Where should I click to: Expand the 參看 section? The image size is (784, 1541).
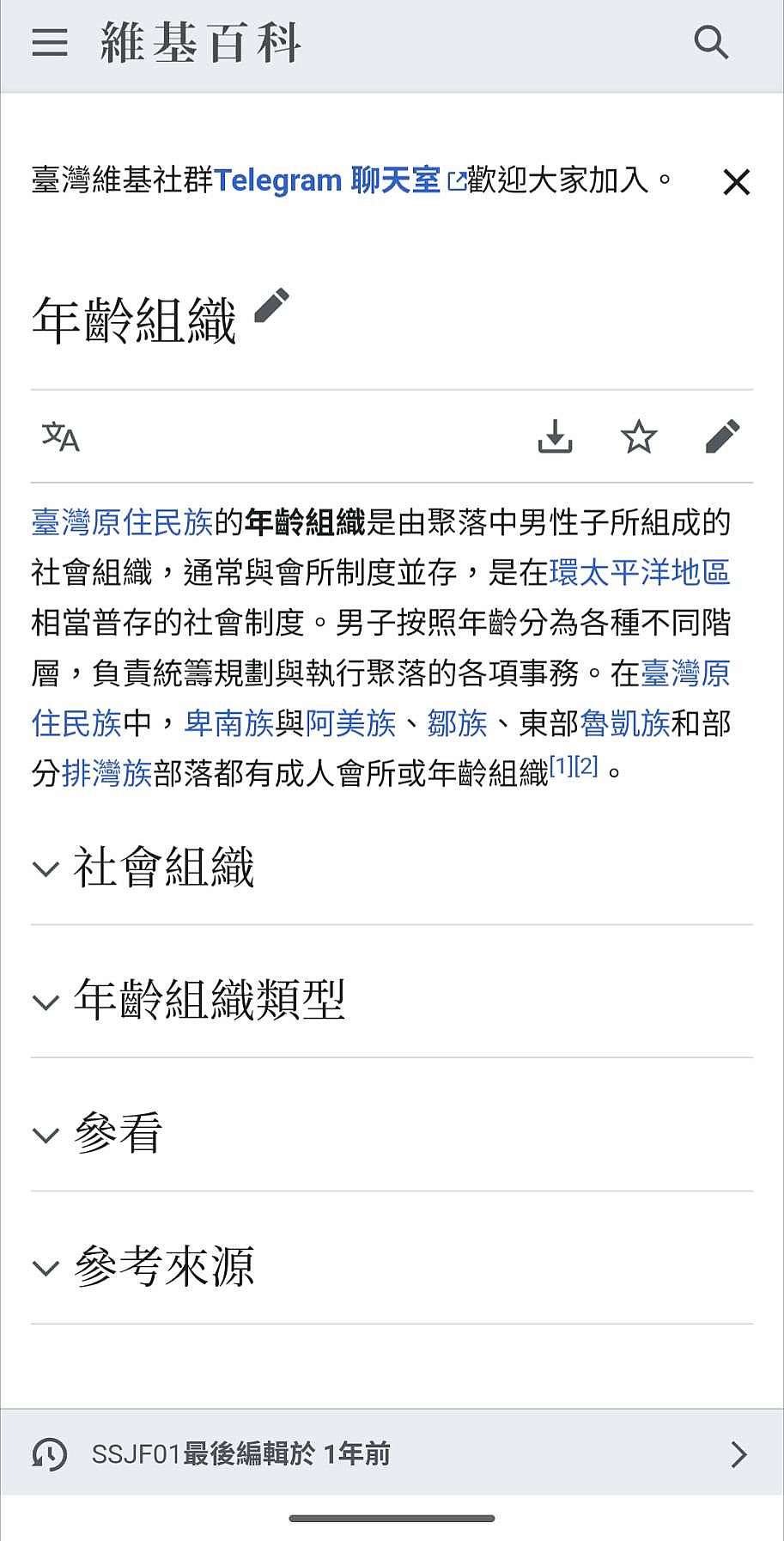pyautogui.click(x=118, y=1134)
